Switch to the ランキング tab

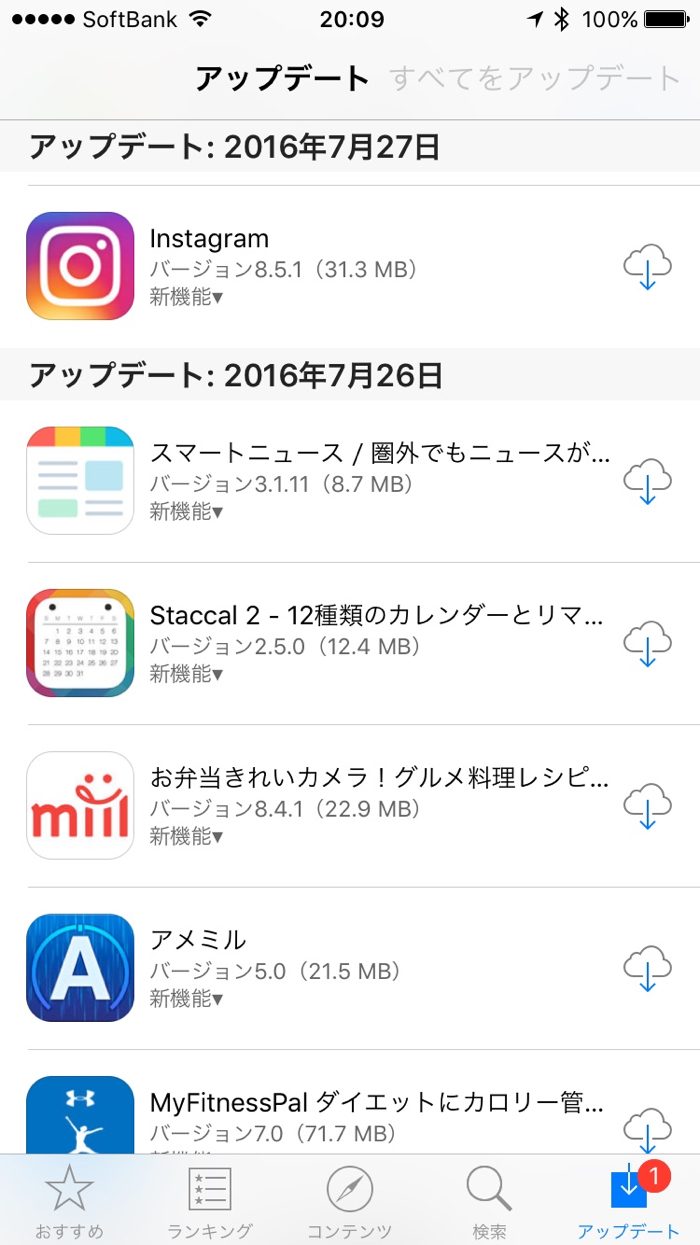[210, 1201]
